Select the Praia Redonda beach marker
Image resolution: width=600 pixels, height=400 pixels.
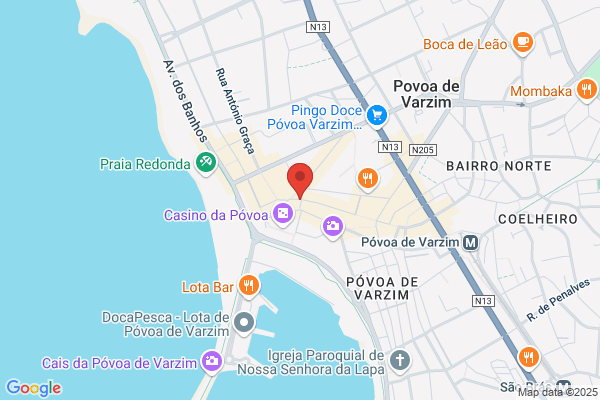pos(206,163)
